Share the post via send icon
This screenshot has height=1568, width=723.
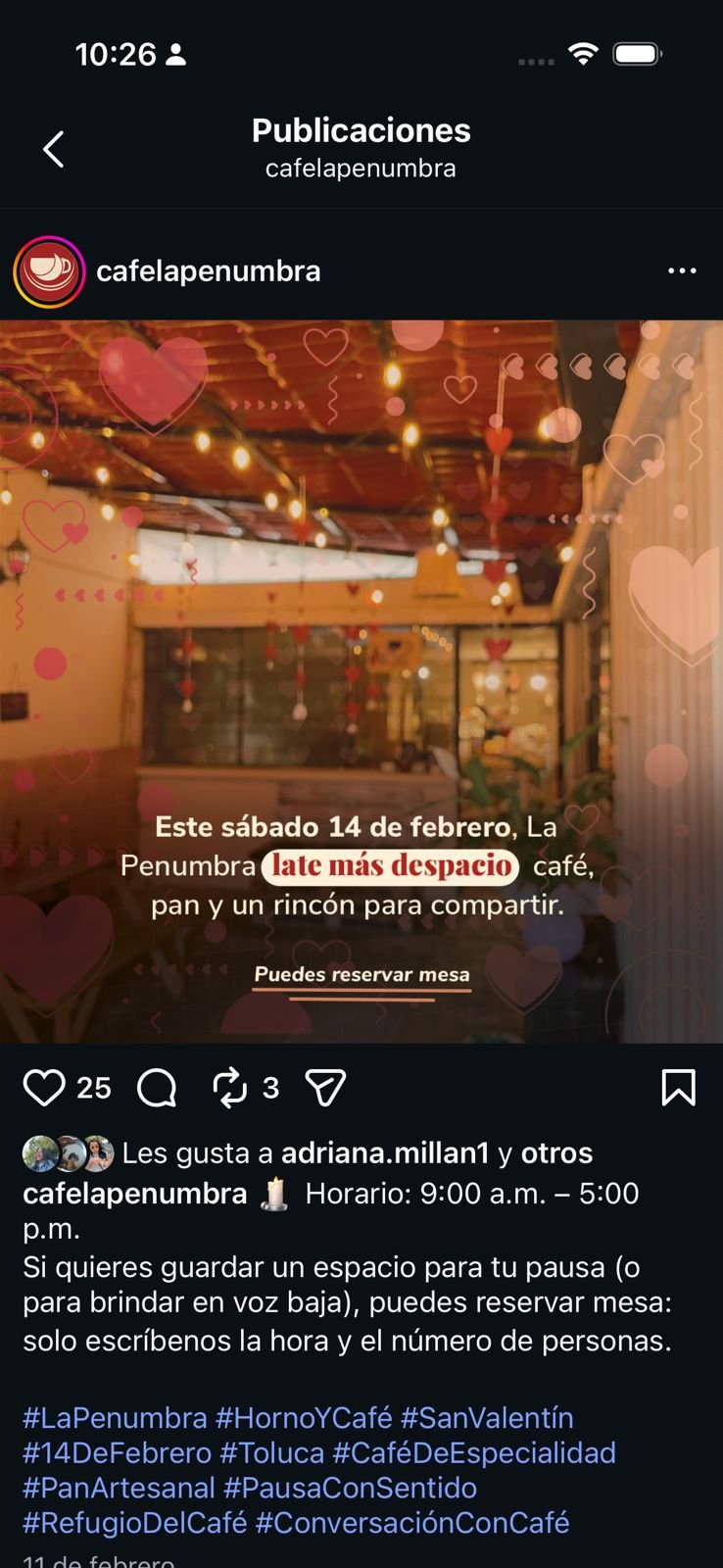(325, 1088)
